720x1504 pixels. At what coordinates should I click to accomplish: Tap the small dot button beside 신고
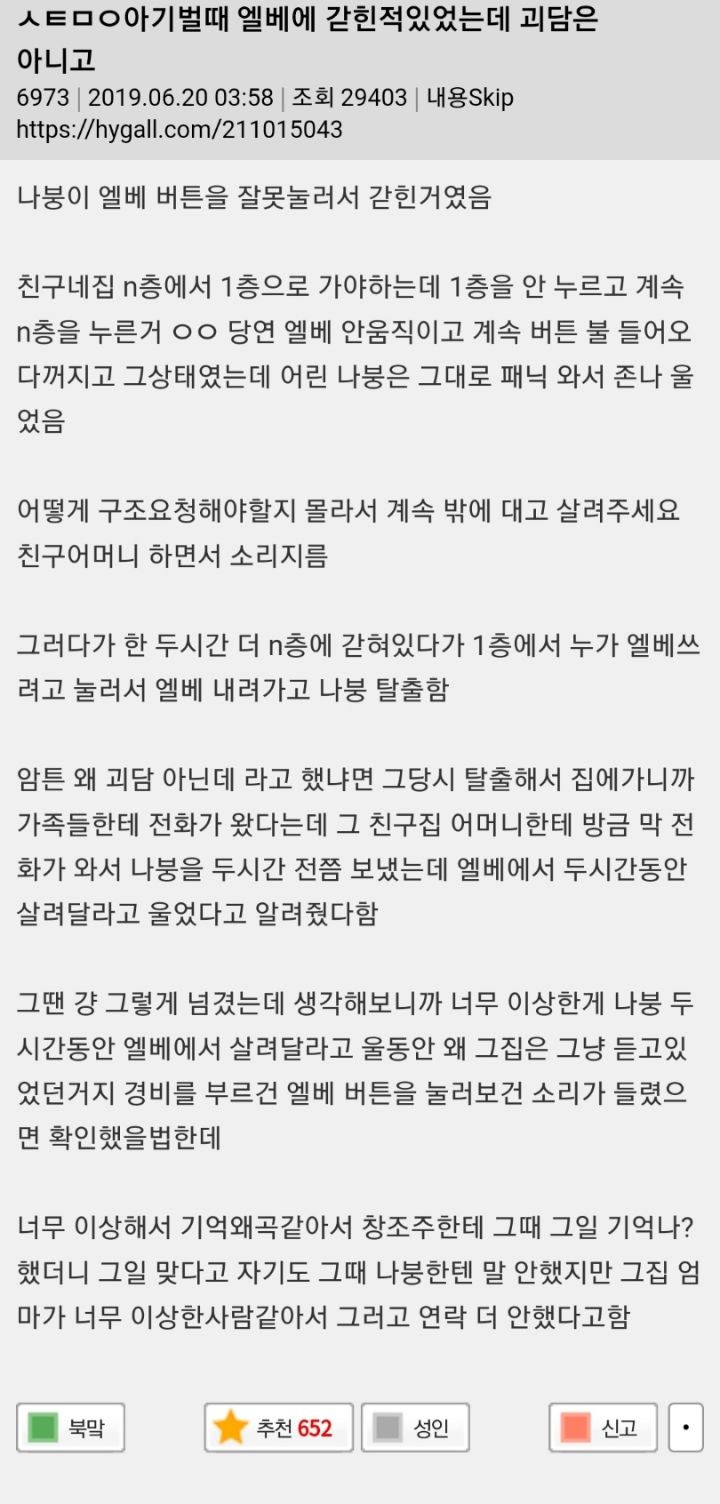pos(685,1427)
